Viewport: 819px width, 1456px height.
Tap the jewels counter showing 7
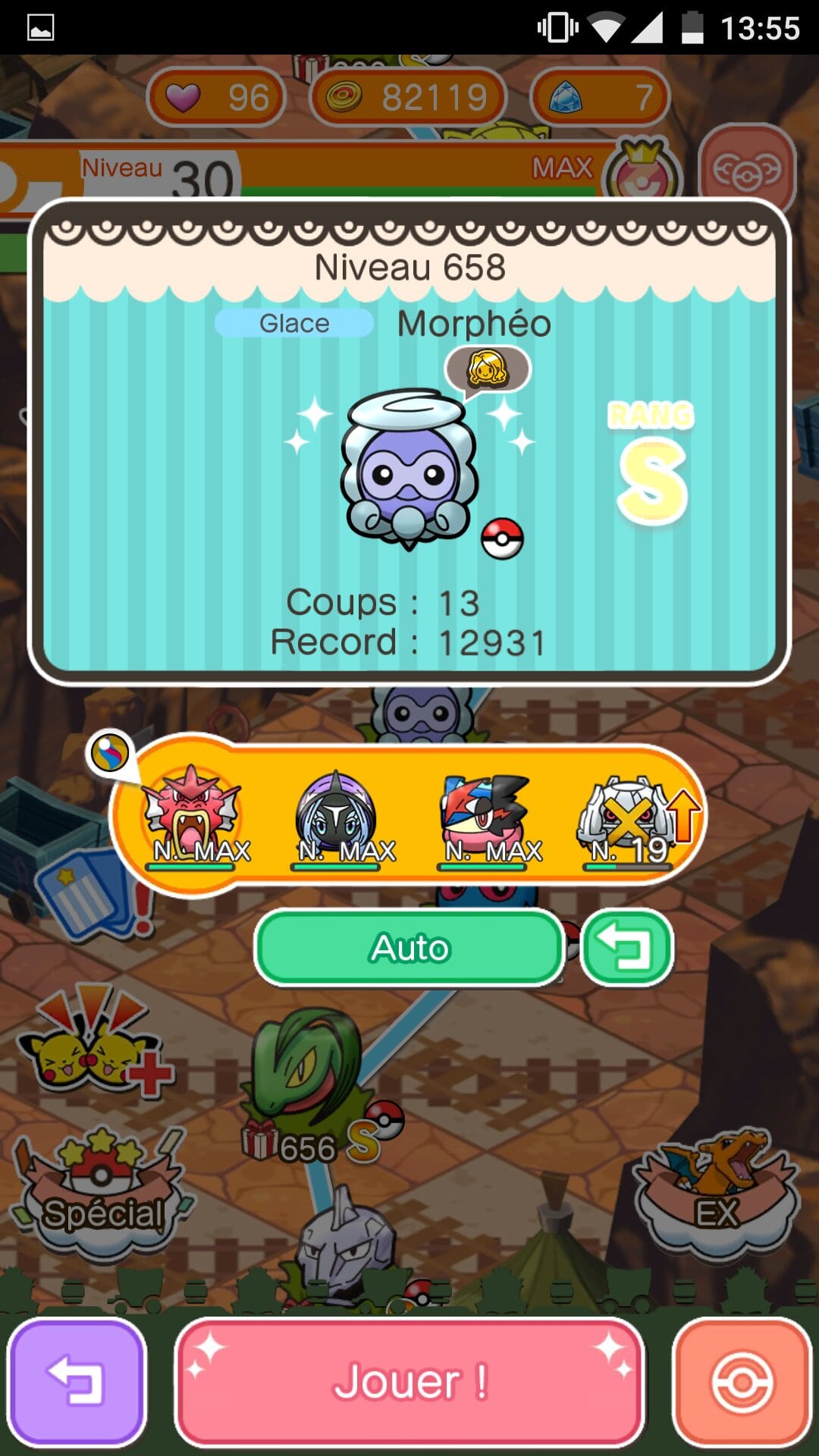coord(599,97)
